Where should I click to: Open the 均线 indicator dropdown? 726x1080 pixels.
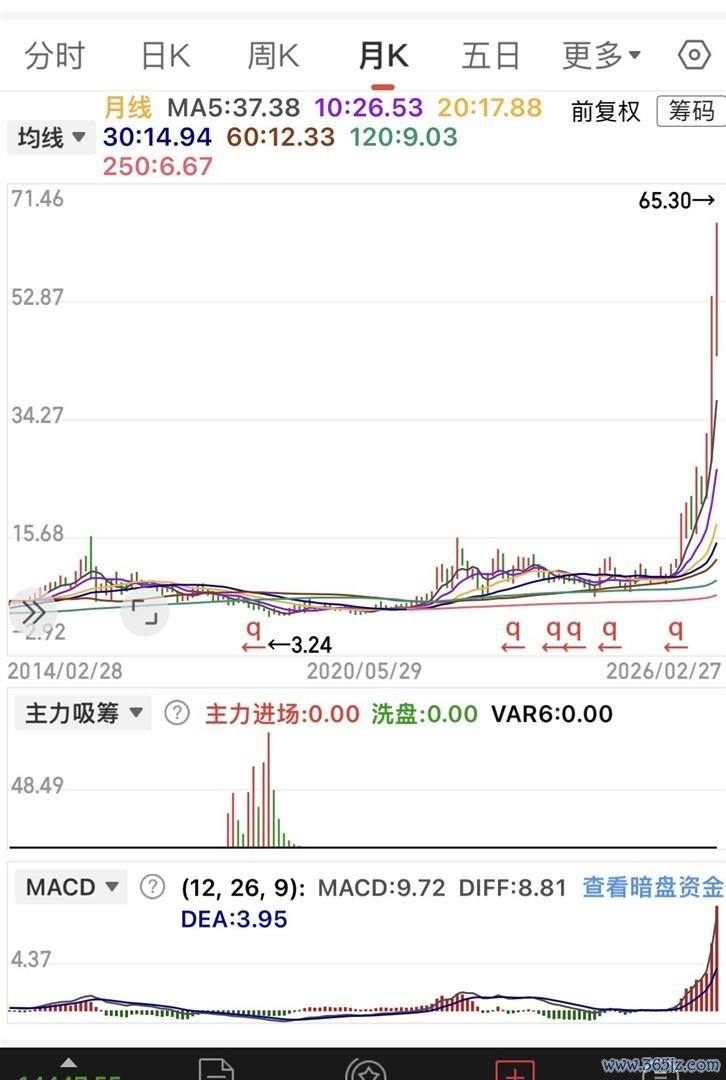click(52, 136)
